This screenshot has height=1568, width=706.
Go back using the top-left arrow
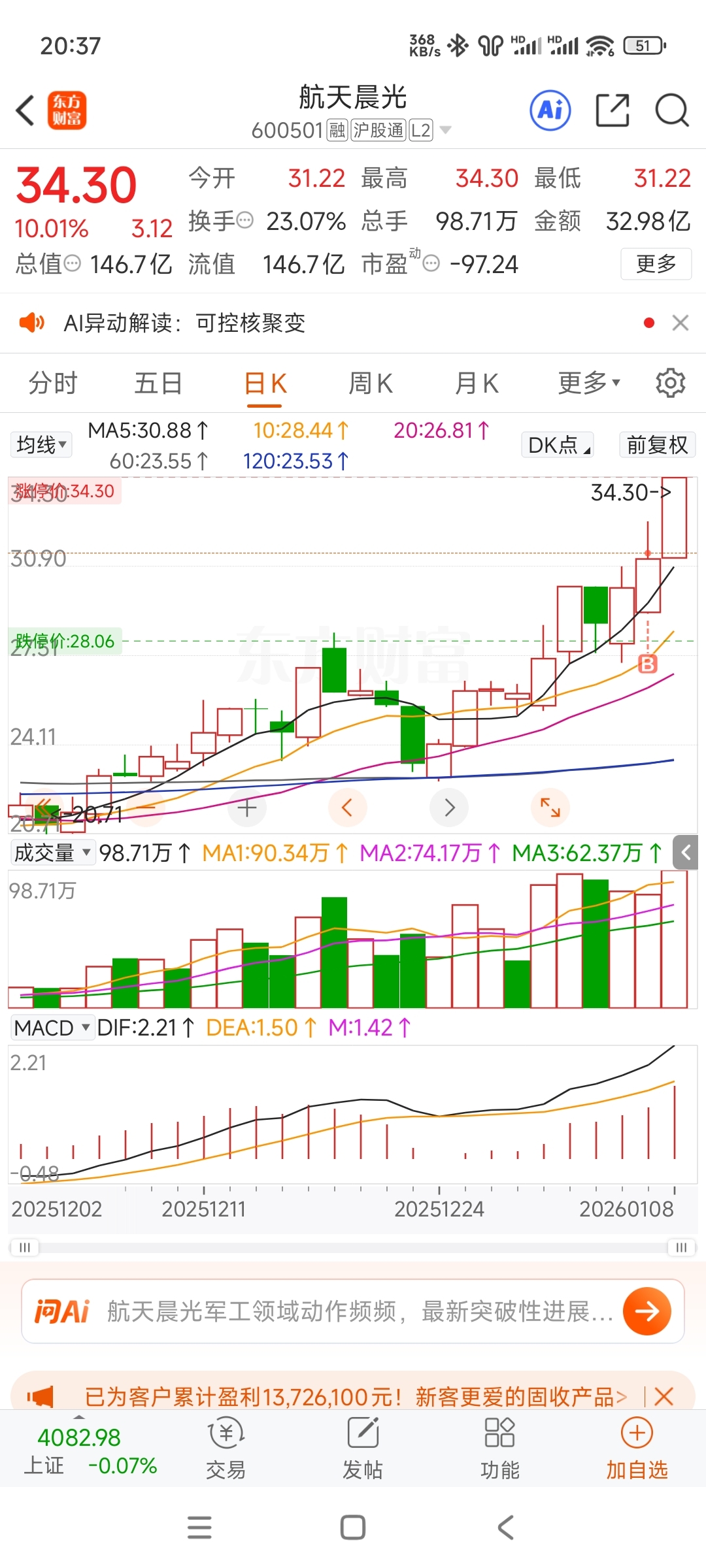pyautogui.click(x=25, y=110)
